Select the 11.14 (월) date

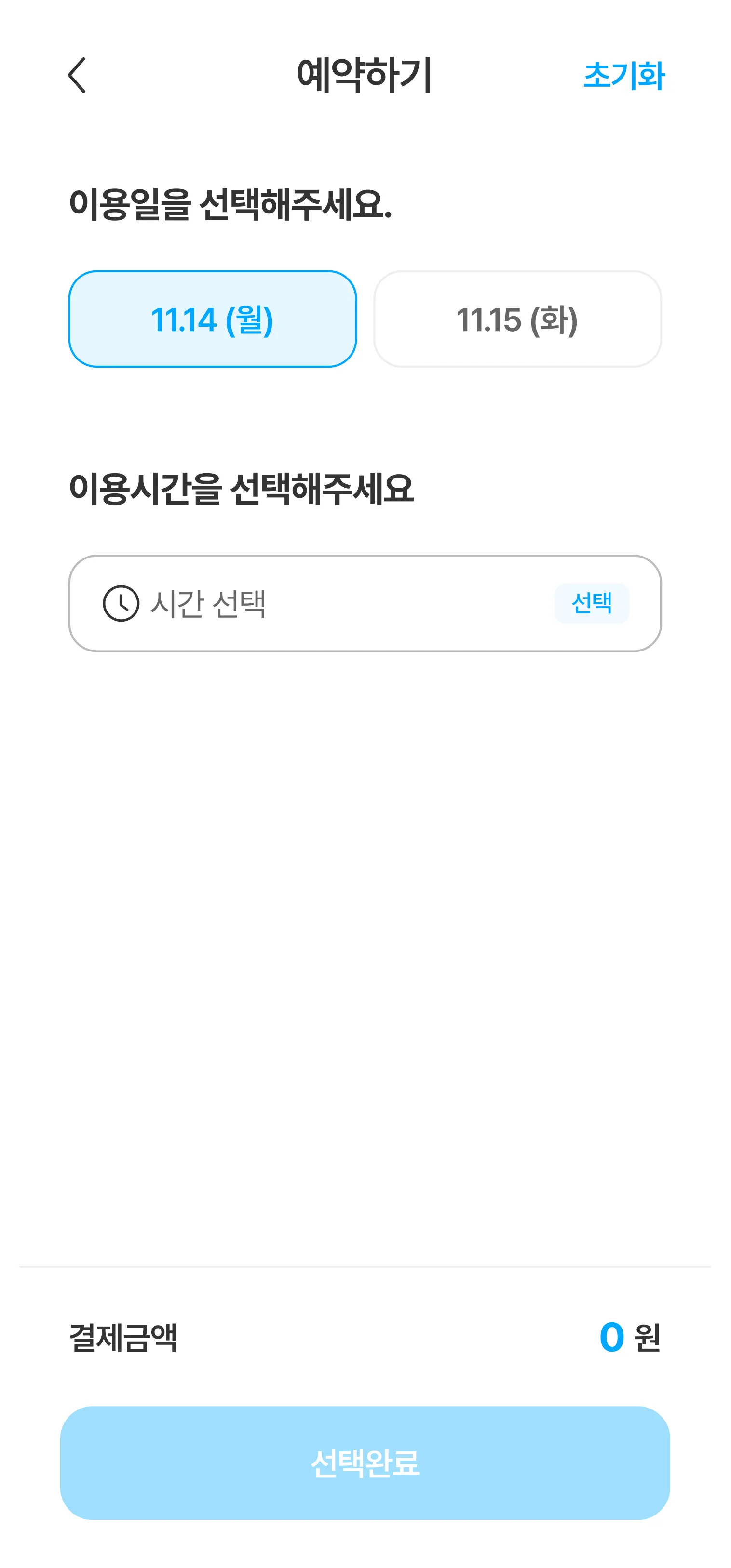[x=213, y=319]
